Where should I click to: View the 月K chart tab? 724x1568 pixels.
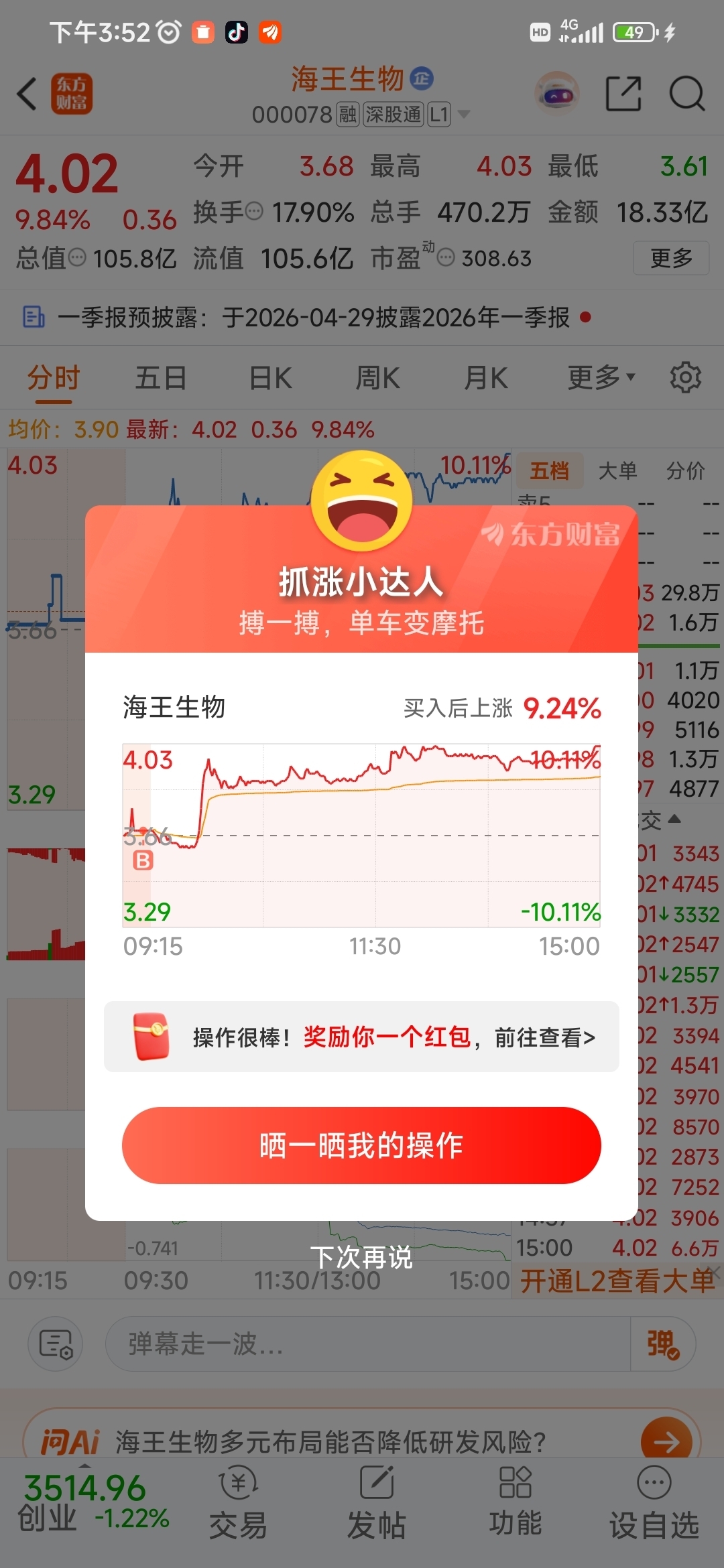tap(486, 378)
